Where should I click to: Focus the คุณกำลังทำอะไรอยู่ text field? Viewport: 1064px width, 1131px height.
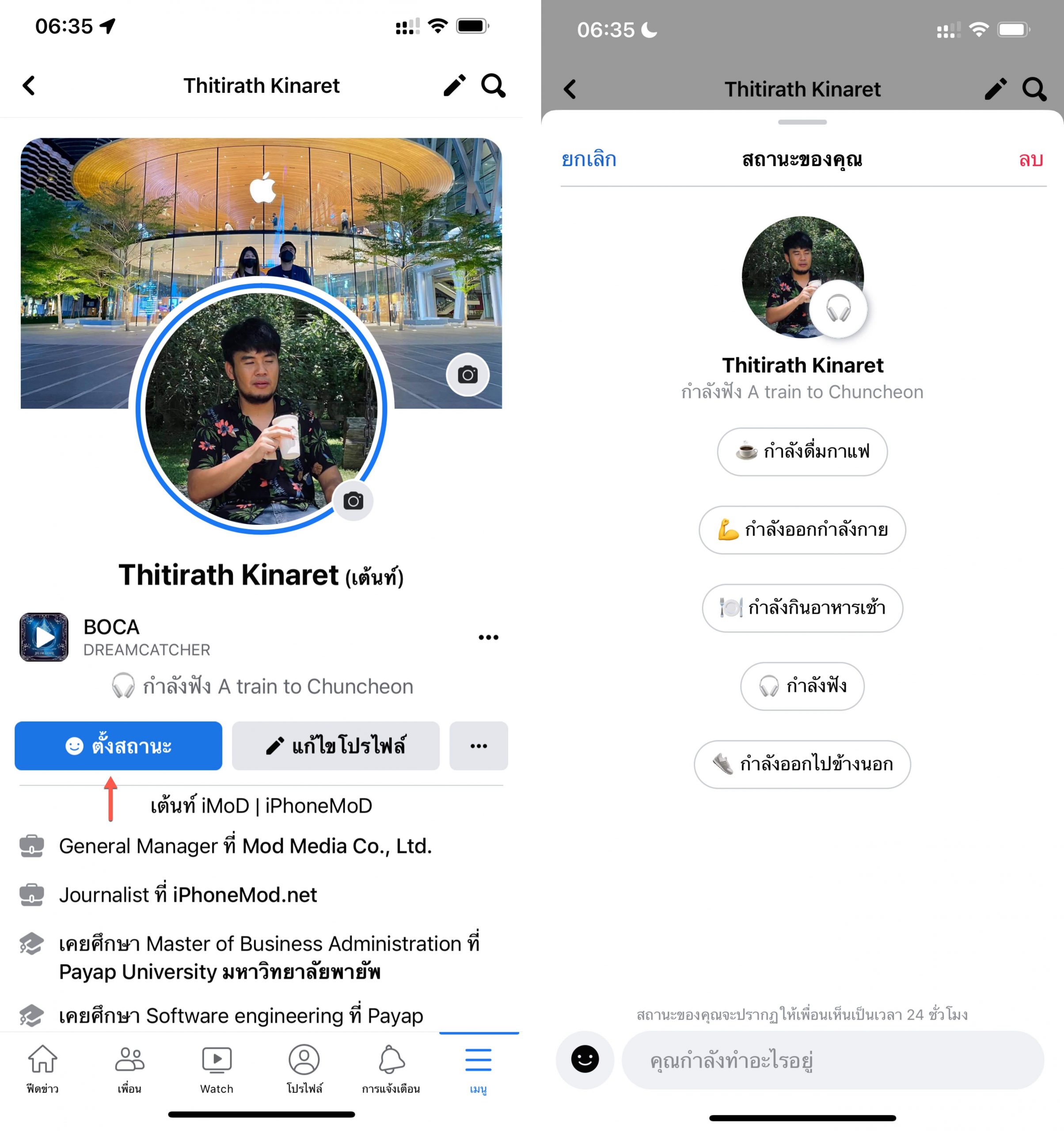pyautogui.click(x=832, y=1060)
